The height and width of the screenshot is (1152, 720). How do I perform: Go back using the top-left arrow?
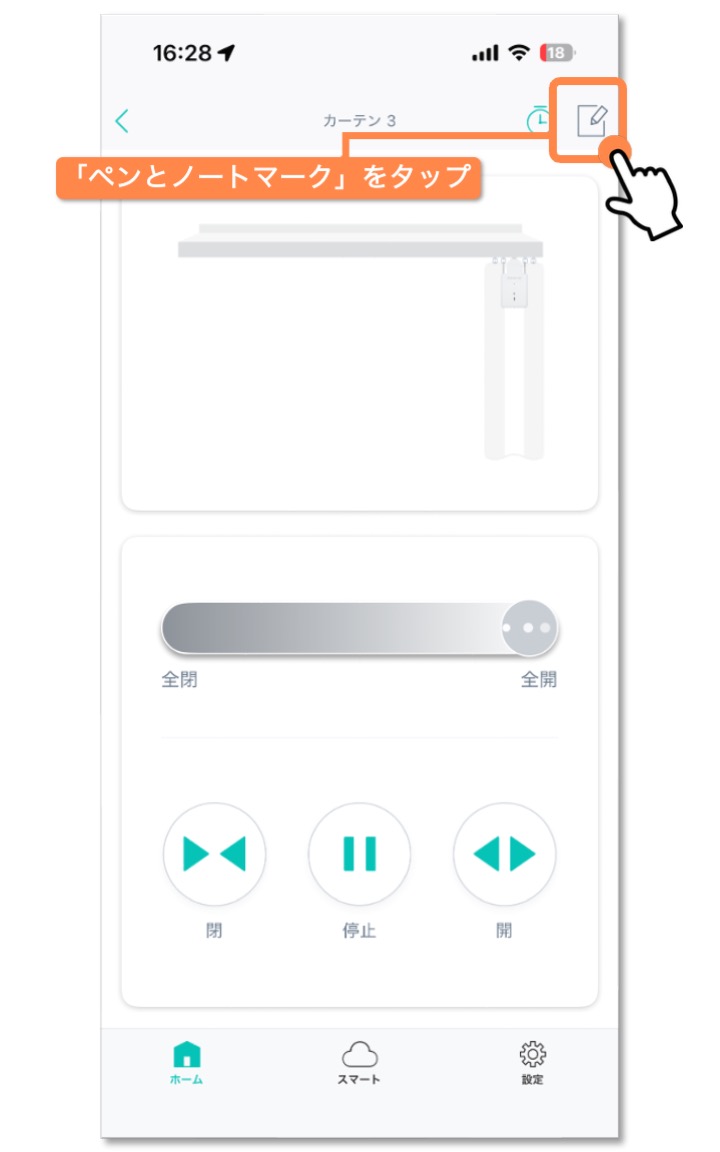[122, 121]
